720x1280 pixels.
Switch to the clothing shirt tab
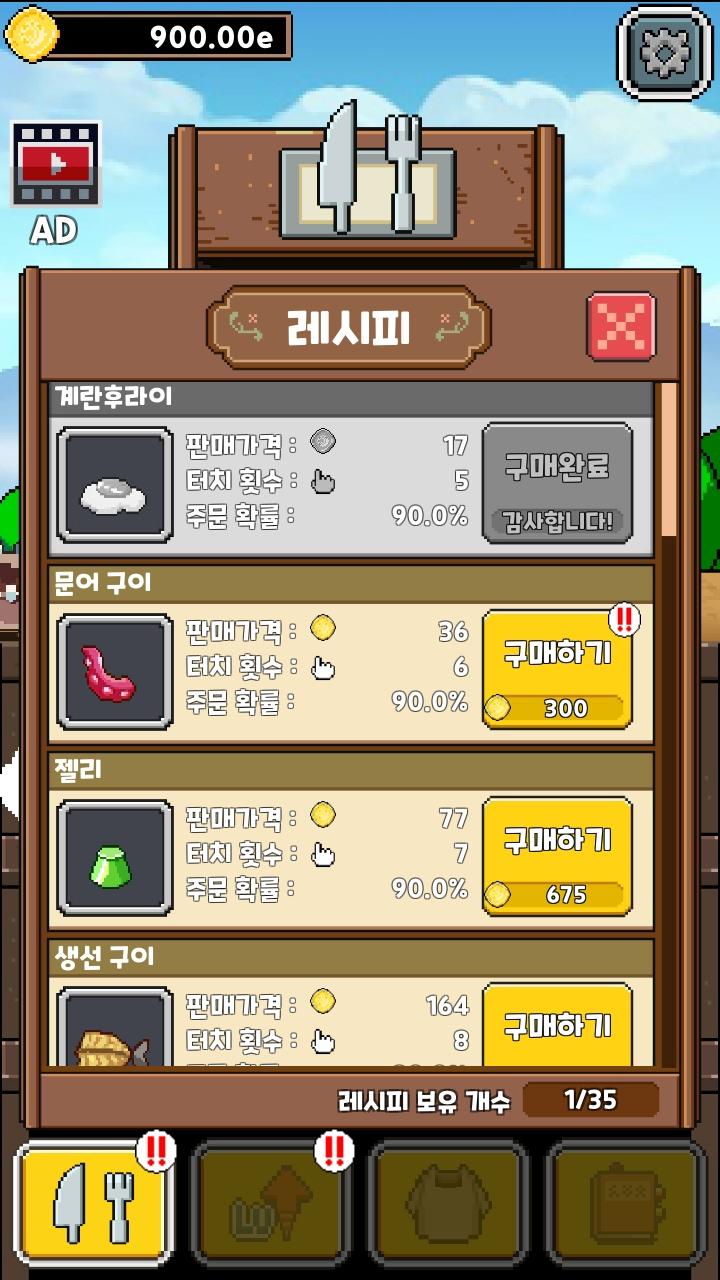click(x=448, y=1205)
